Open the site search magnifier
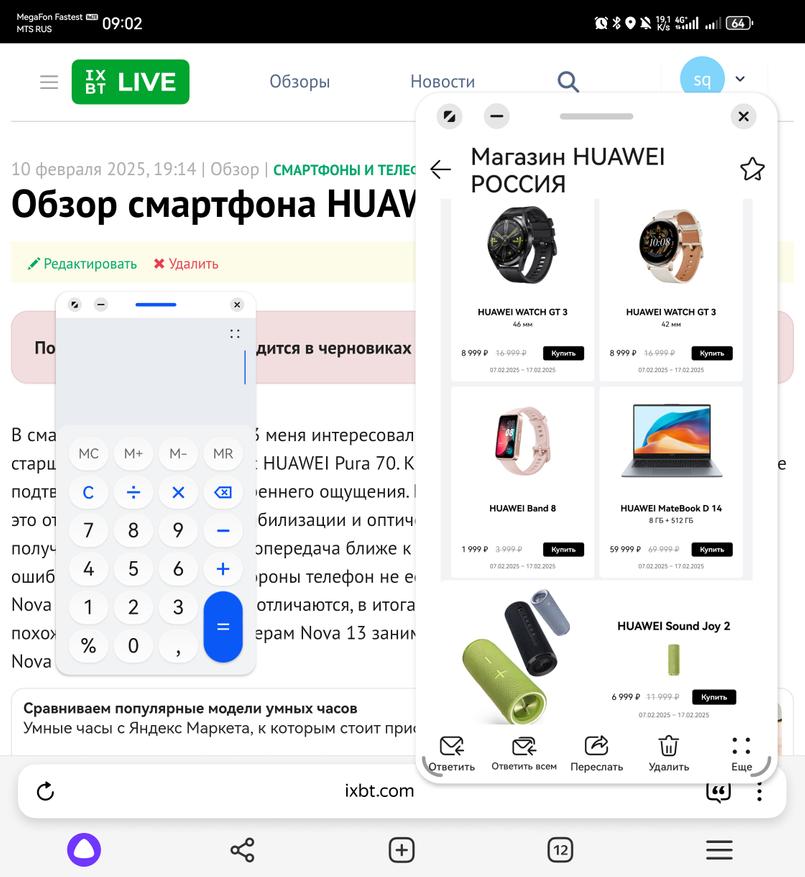805x877 pixels. tap(568, 82)
